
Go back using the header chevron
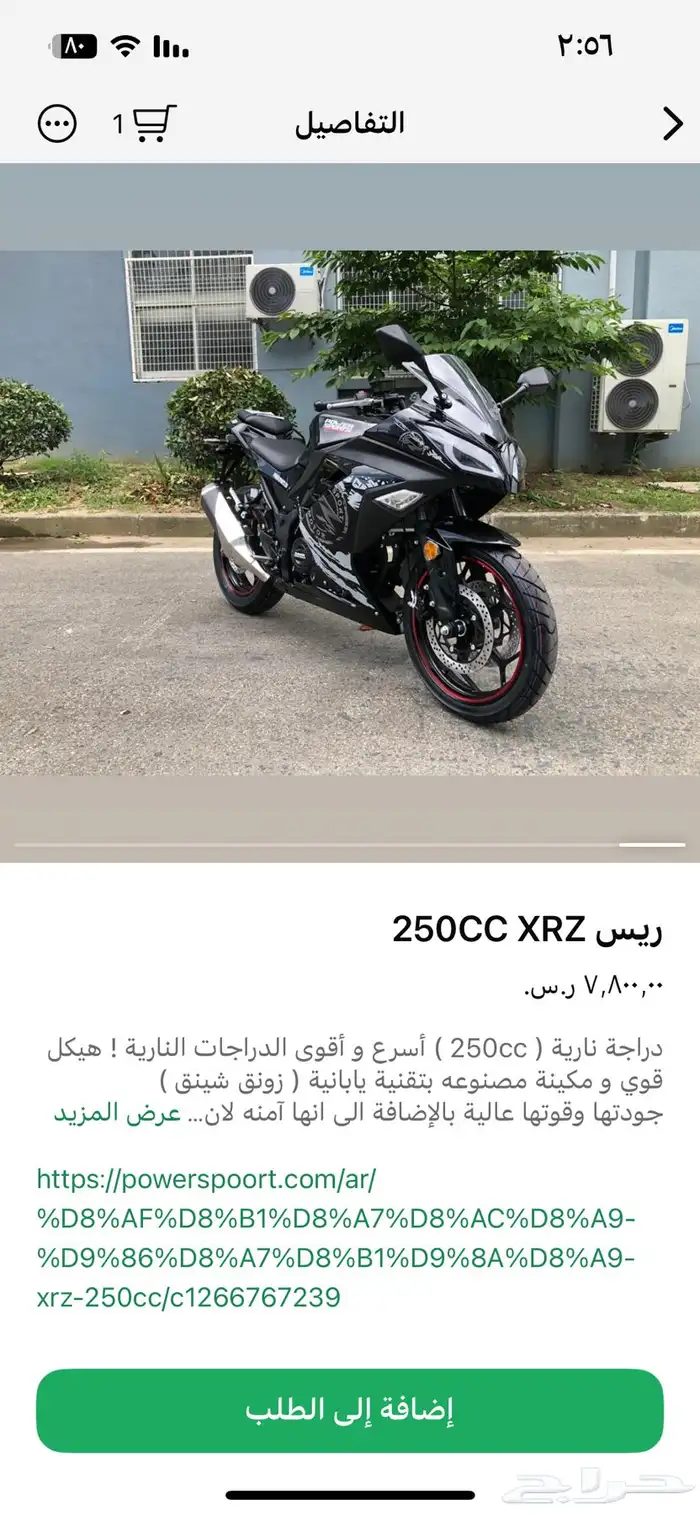pyautogui.click(x=672, y=124)
